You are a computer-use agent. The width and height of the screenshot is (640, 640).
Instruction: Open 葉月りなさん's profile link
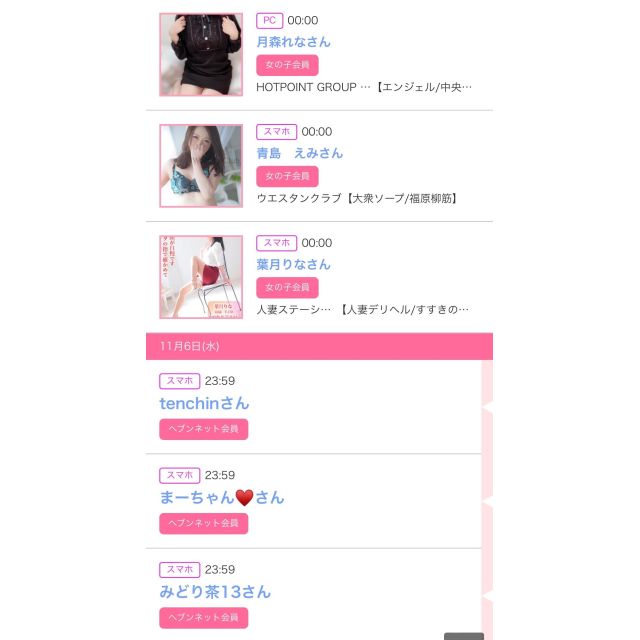coord(293,264)
